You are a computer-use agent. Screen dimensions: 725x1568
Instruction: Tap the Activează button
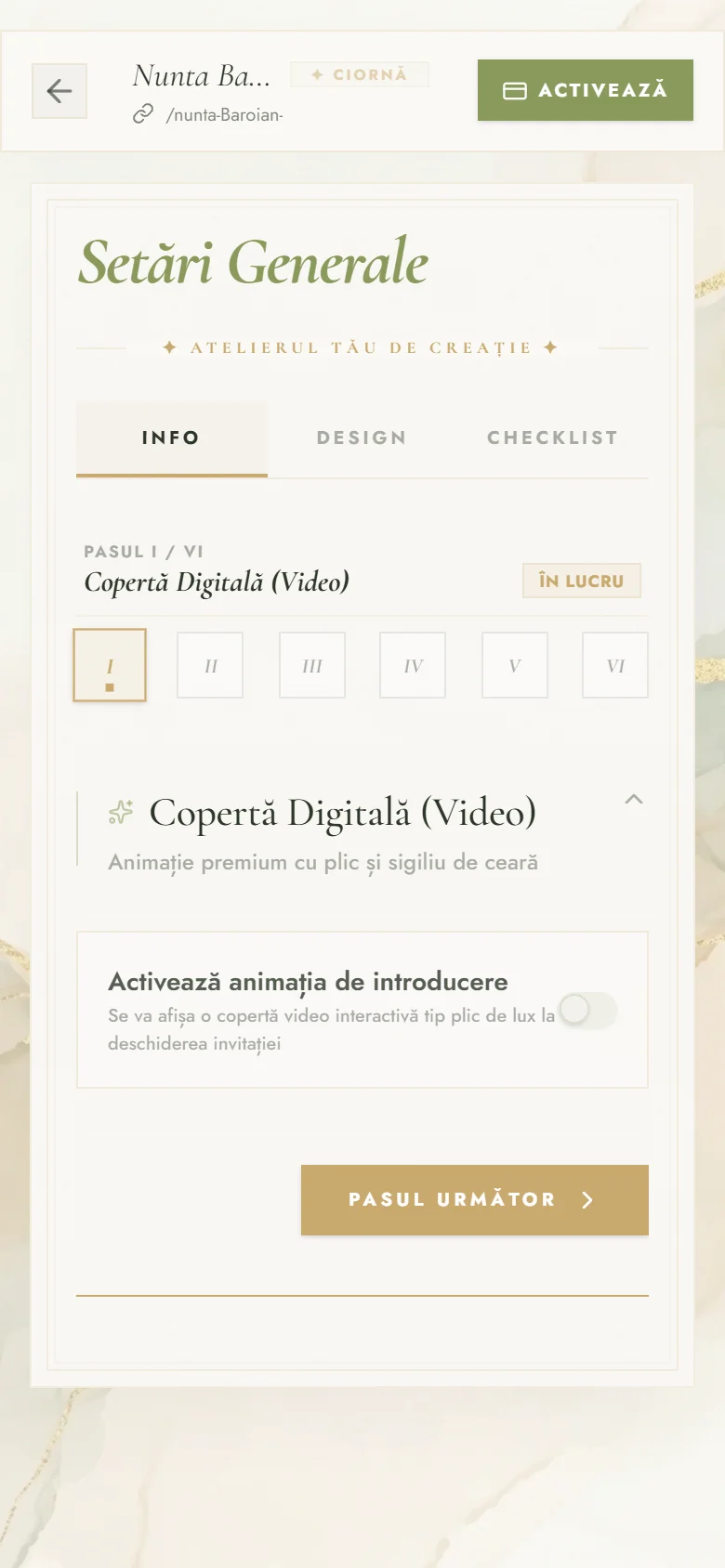tap(586, 90)
